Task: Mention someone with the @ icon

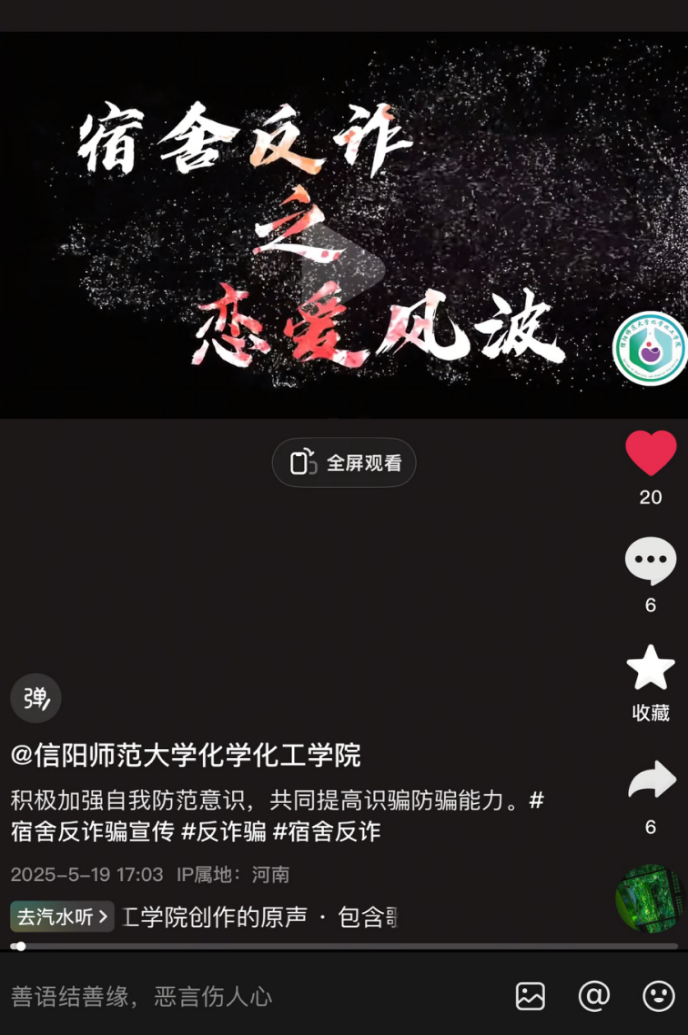Action: pos(594,995)
